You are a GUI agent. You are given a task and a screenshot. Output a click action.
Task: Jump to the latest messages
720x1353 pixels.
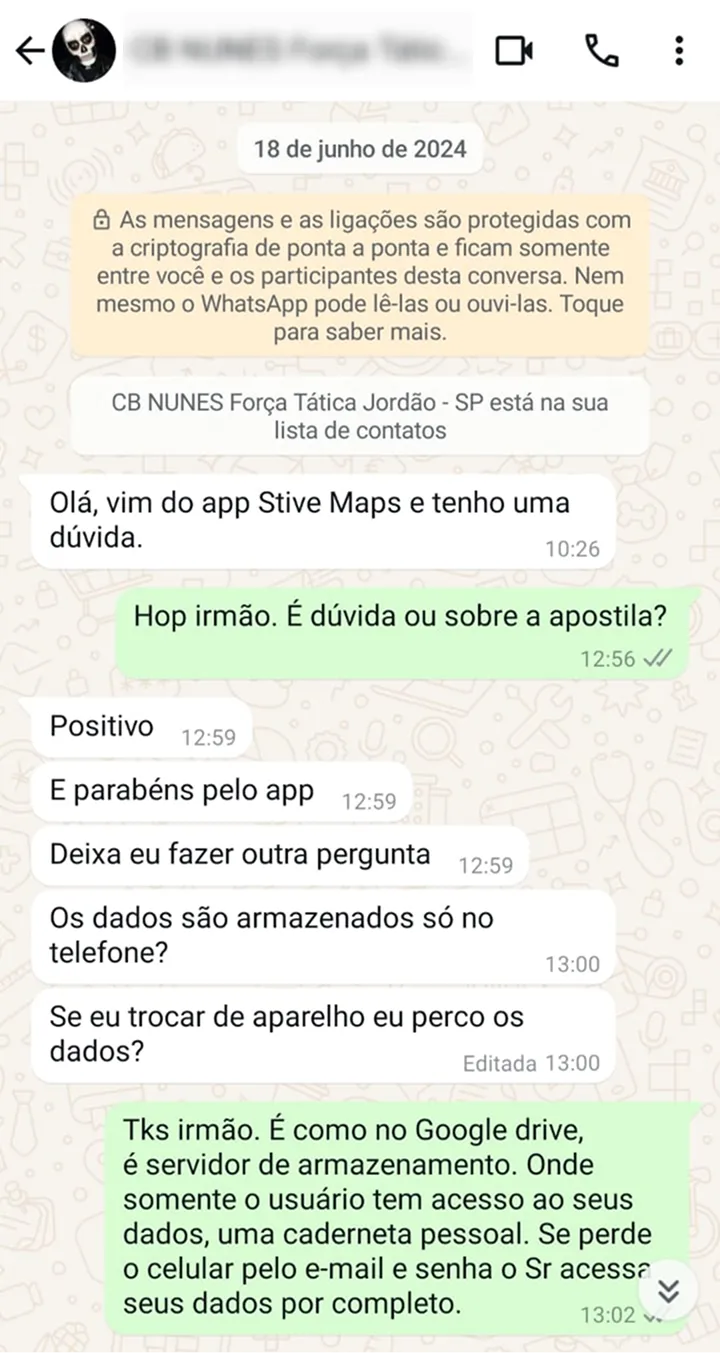pos(668,1291)
